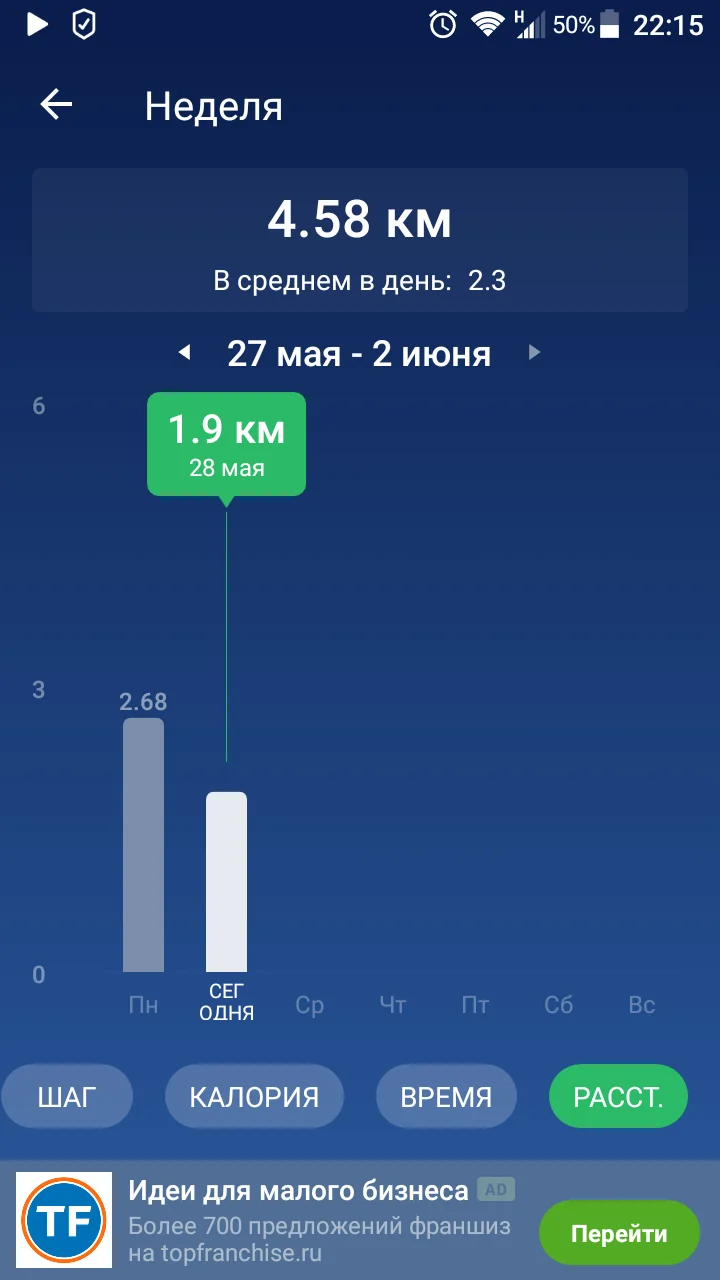Tap the Перейти button in the ad
This screenshot has width=720, height=1280.
click(x=619, y=1234)
